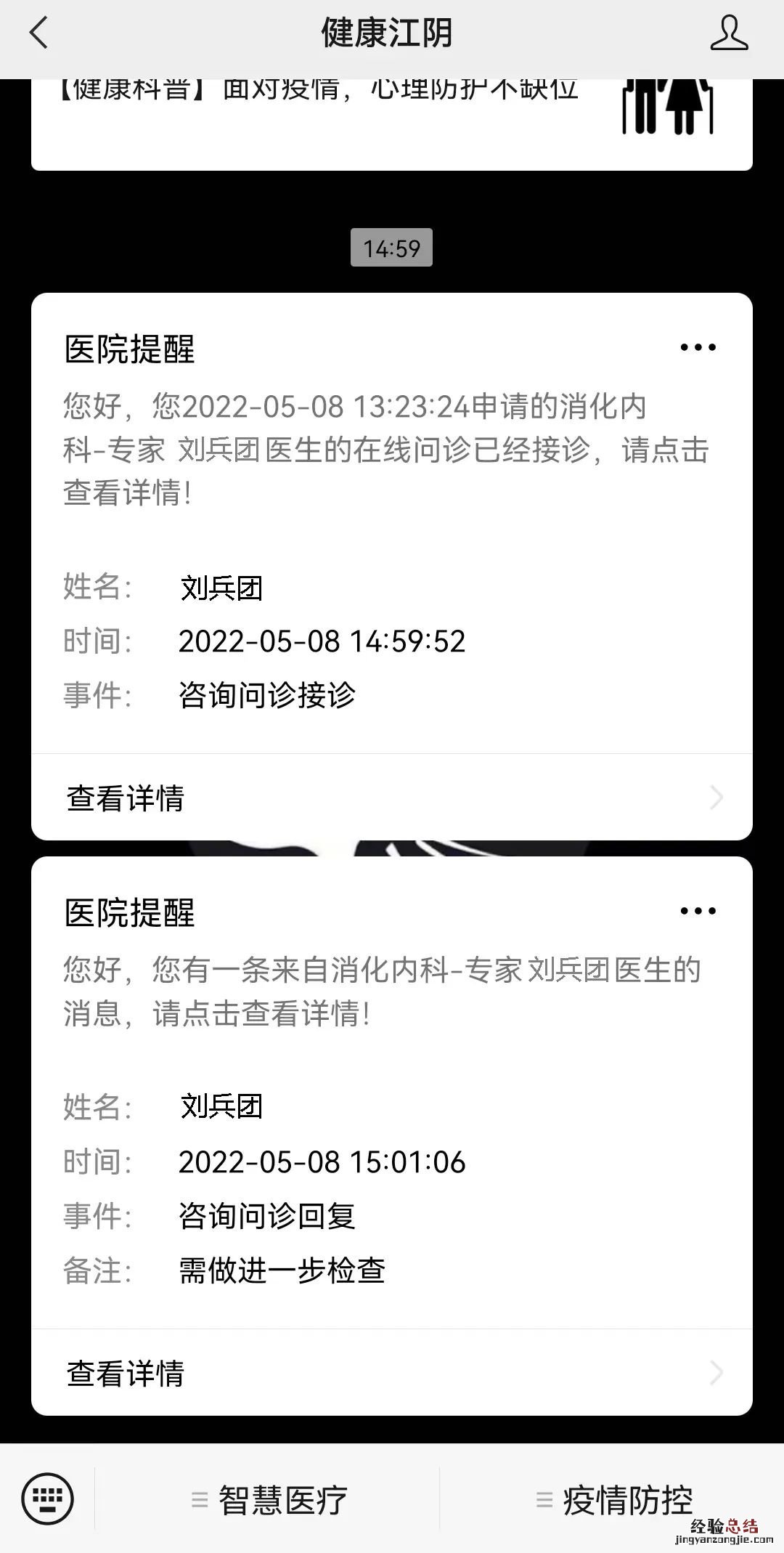View details of 咨询问诊回复 reminder
The width and height of the screenshot is (784, 1553).
click(391, 1373)
